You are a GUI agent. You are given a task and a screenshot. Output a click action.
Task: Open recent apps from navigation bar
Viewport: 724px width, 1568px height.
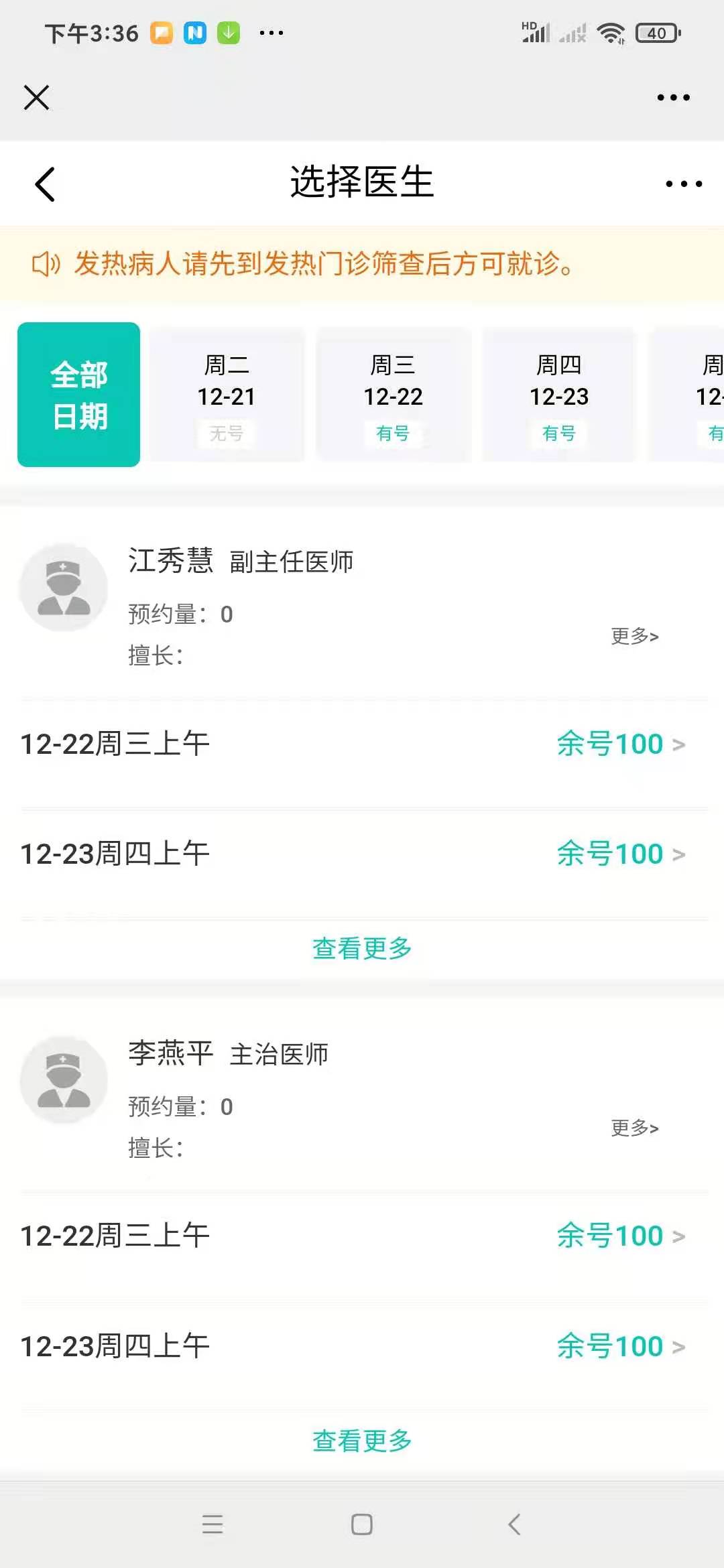click(x=213, y=1524)
